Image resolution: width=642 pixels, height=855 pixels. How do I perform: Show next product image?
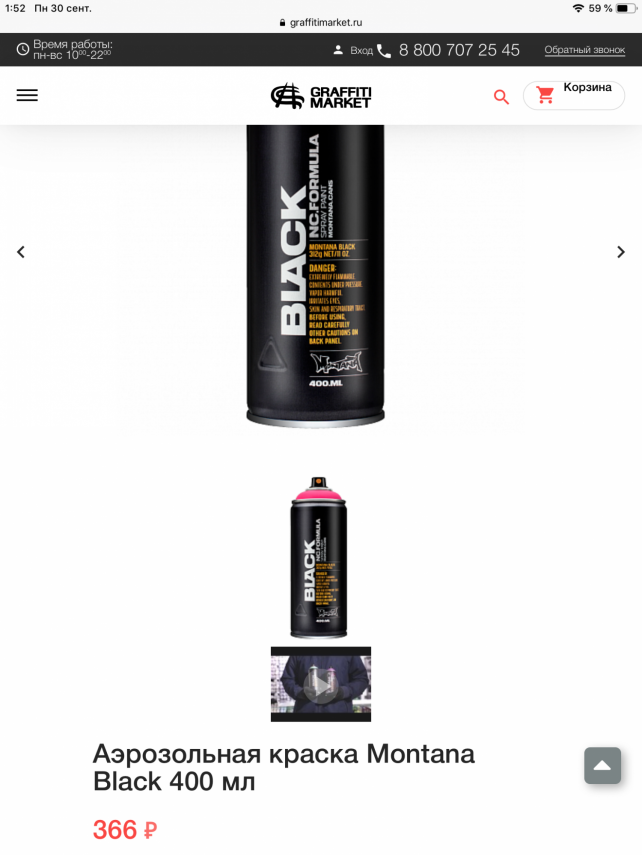[620, 252]
